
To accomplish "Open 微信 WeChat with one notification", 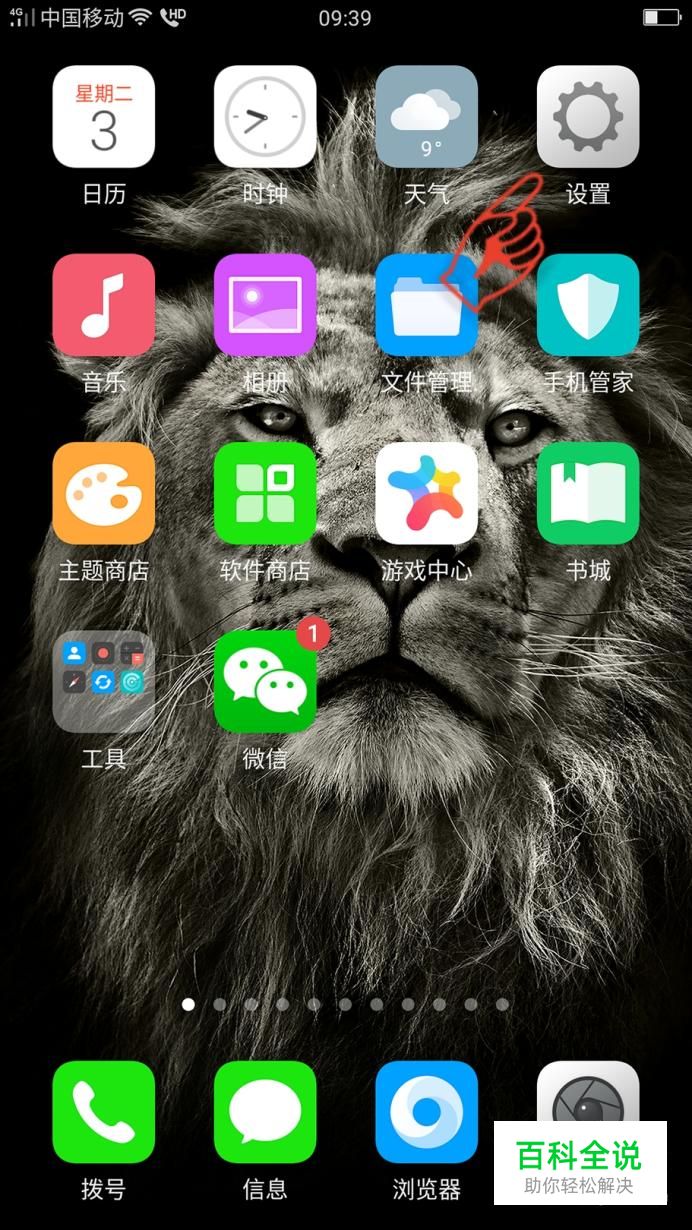I will tap(265, 682).
